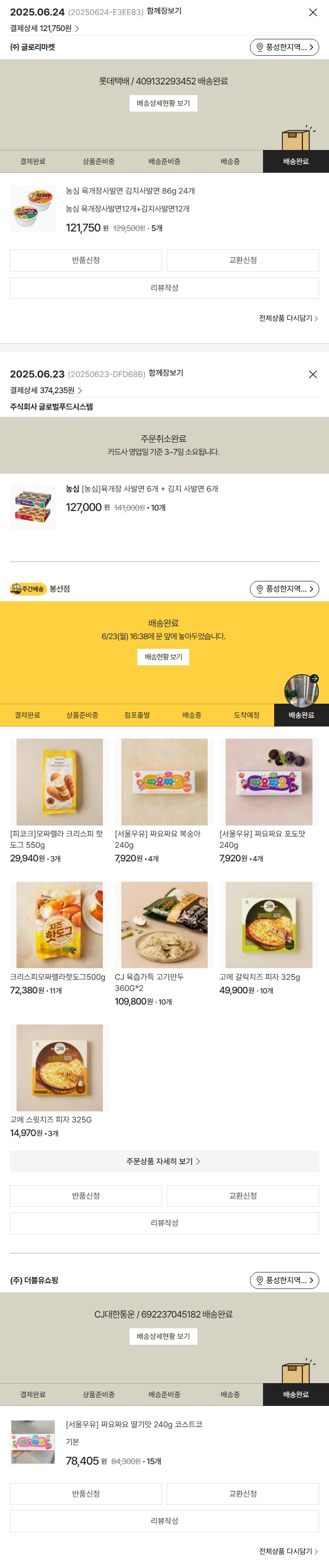This screenshot has width=329, height=1568.
Task: Check delivery status for 봉선점 order
Action: click(163, 657)
